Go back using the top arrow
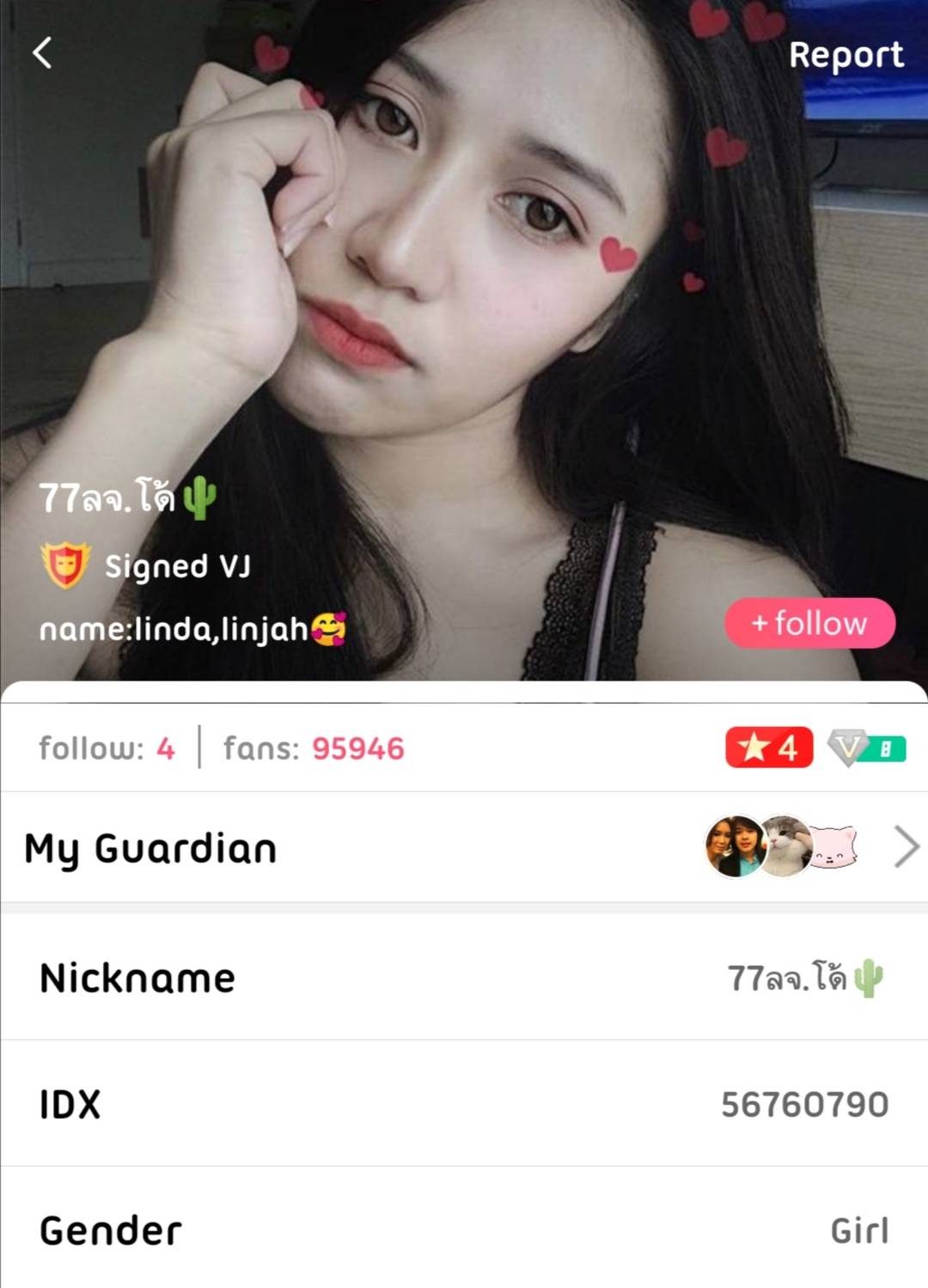The height and width of the screenshot is (1288, 928). tap(42, 52)
